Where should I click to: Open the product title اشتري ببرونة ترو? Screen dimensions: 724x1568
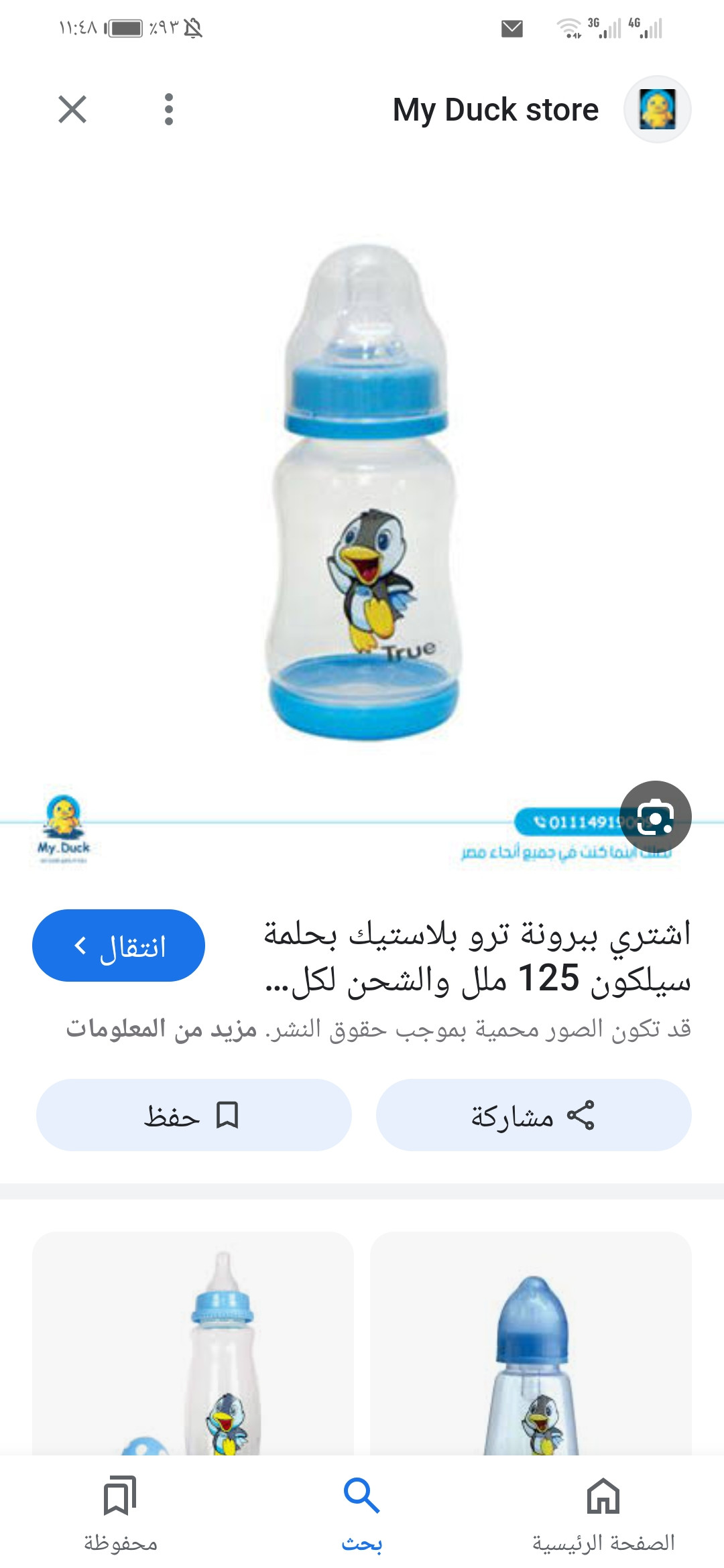click(477, 956)
